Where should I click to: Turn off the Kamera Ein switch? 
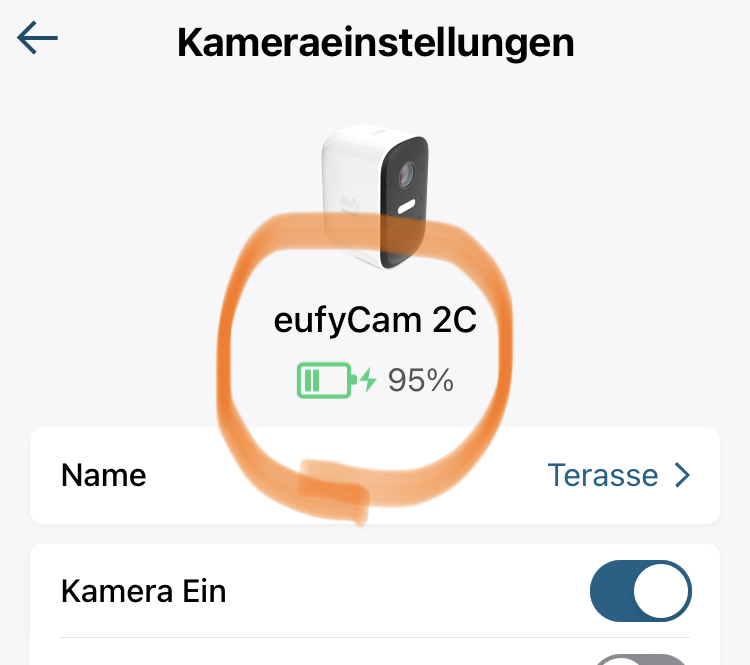coord(640,591)
